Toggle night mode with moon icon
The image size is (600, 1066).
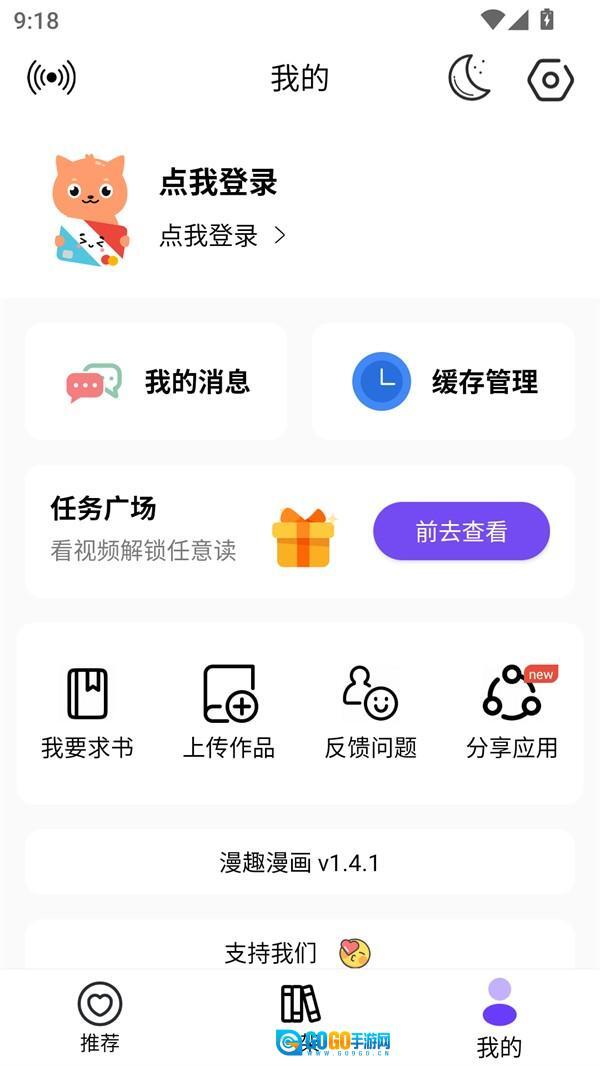(x=469, y=78)
